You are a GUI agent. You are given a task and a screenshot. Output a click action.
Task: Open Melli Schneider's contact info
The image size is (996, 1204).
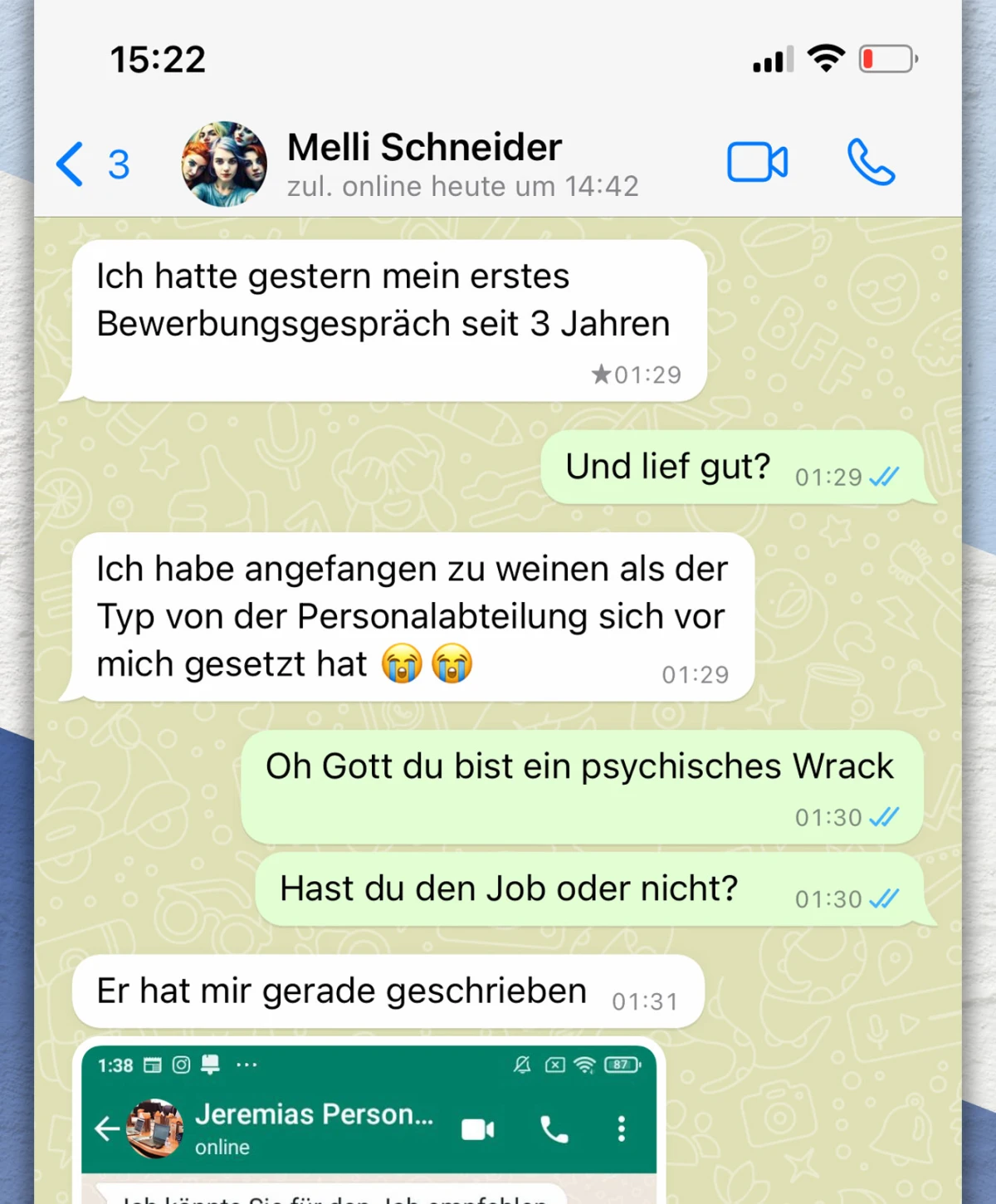[423, 164]
